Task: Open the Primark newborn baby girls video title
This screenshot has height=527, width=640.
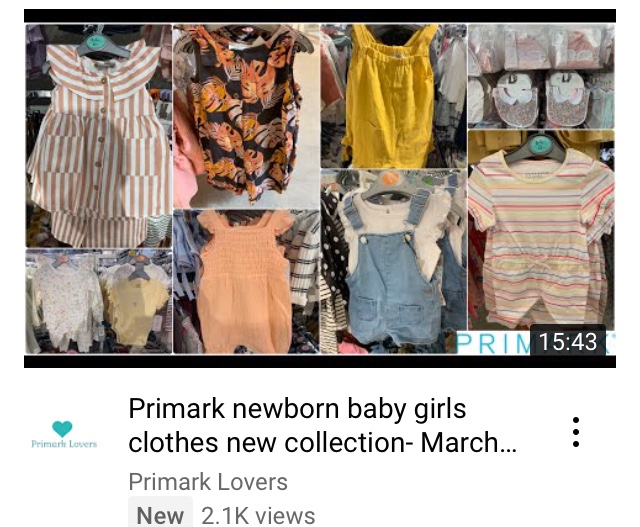Action: point(322,425)
